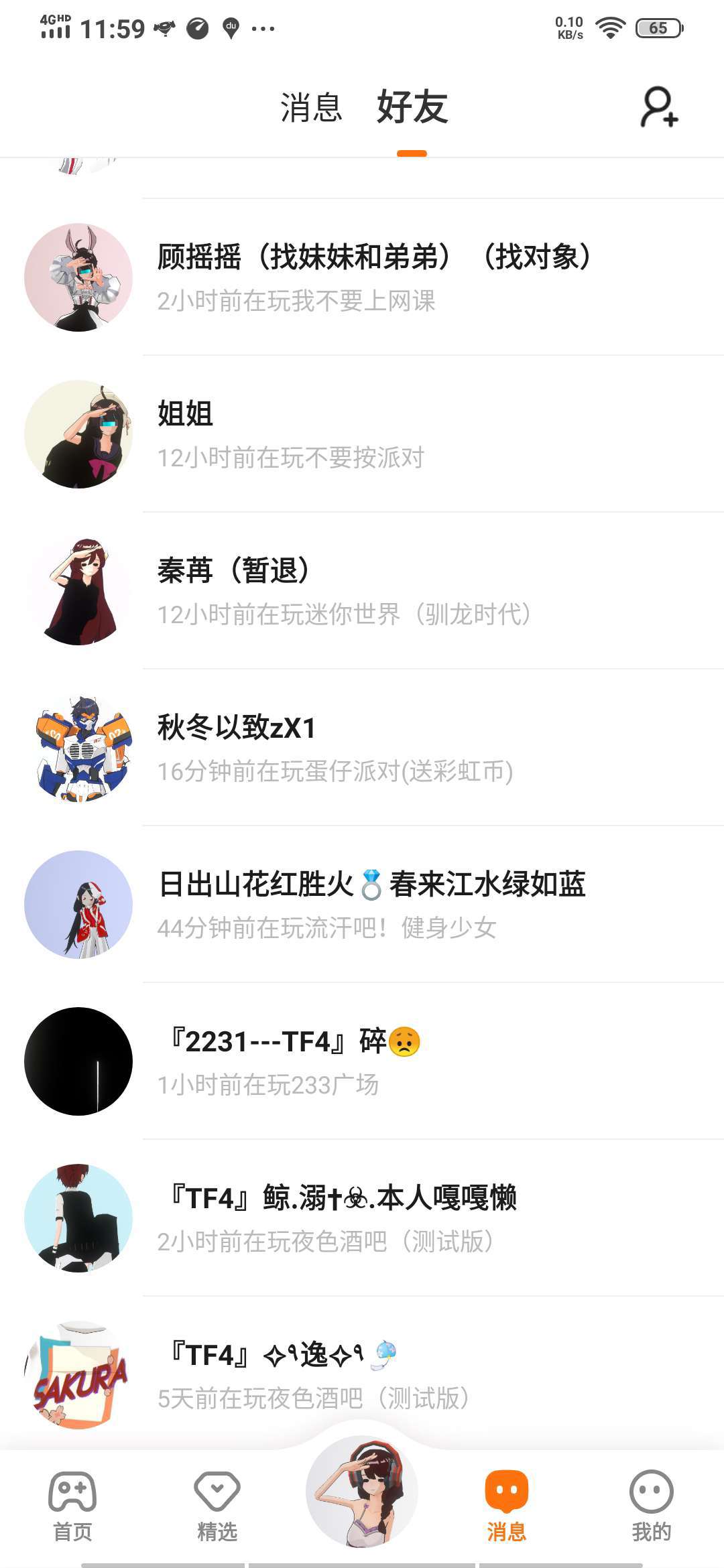Switch to the 消息 top tab
The width and height of the screenshot is (724, 1568).
click(311, 108)
